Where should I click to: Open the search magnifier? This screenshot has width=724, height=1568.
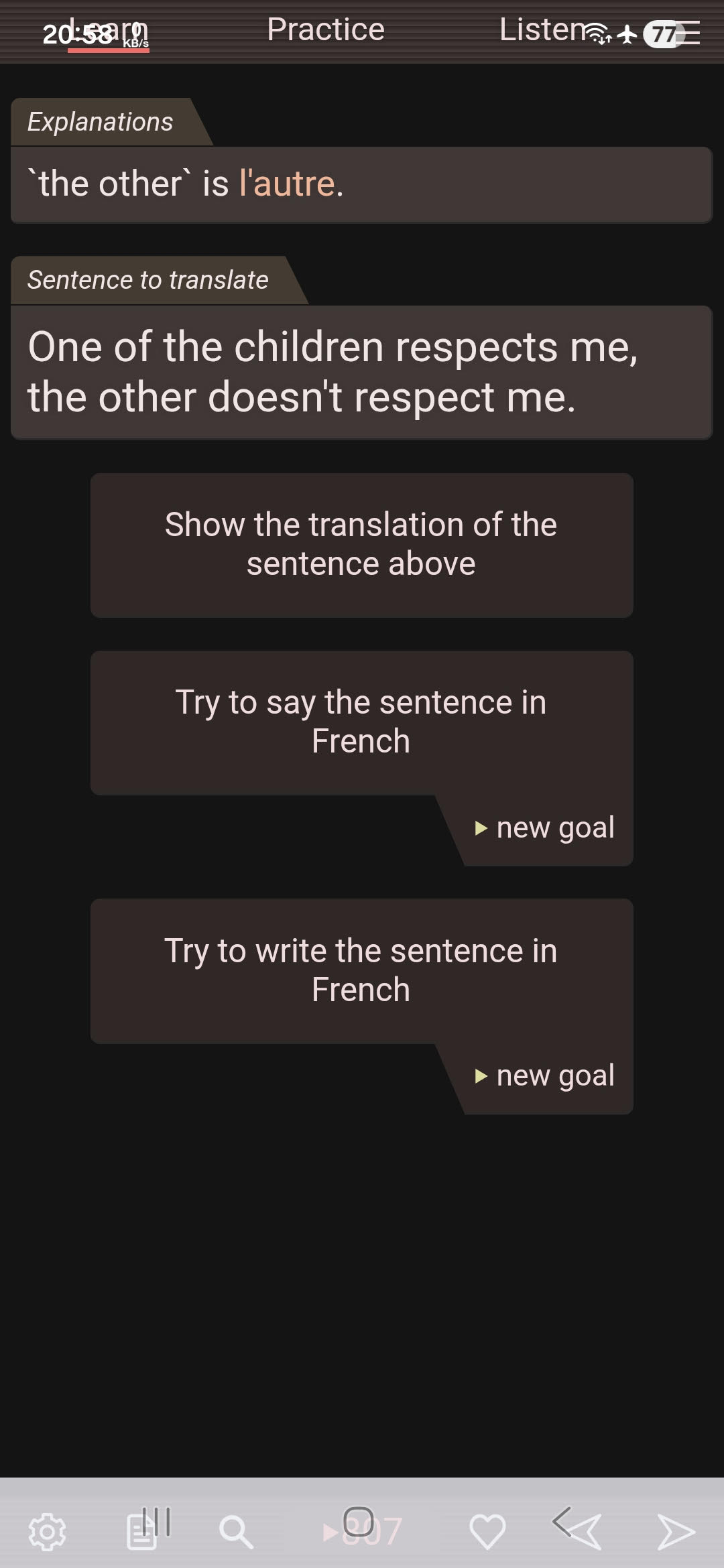[236, 1532]
